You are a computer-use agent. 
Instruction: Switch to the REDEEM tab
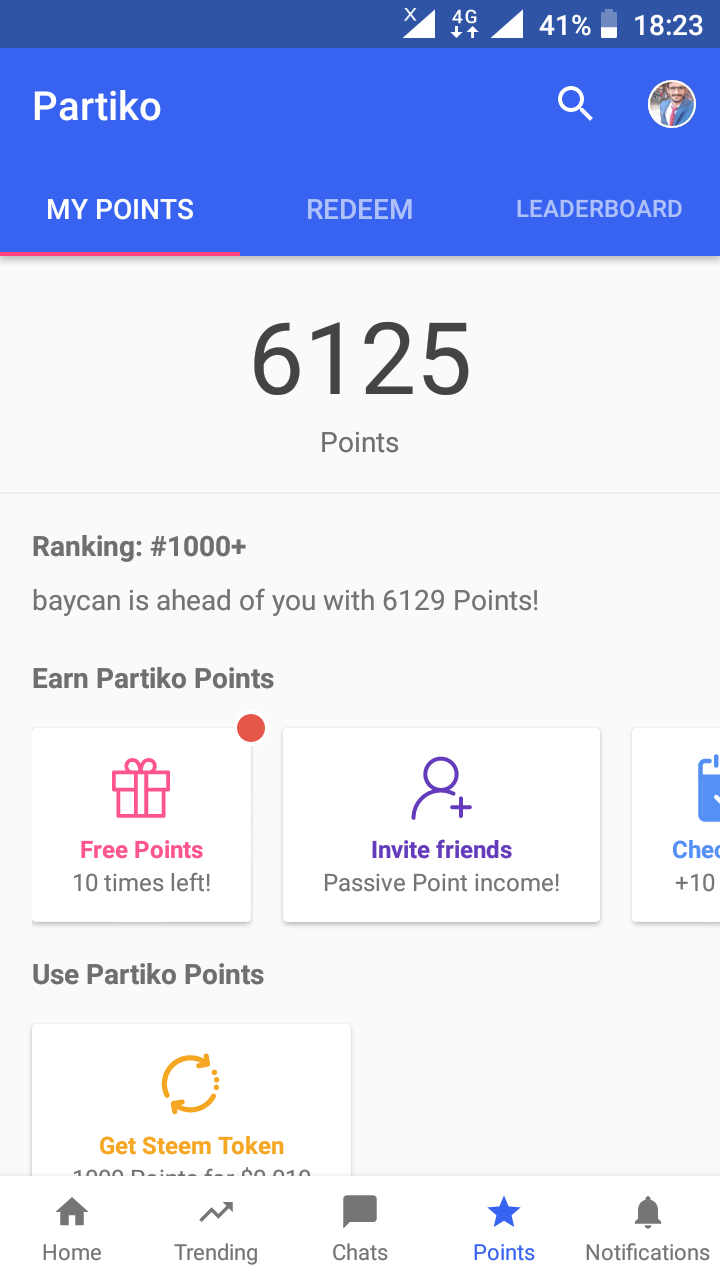[359, 209]
